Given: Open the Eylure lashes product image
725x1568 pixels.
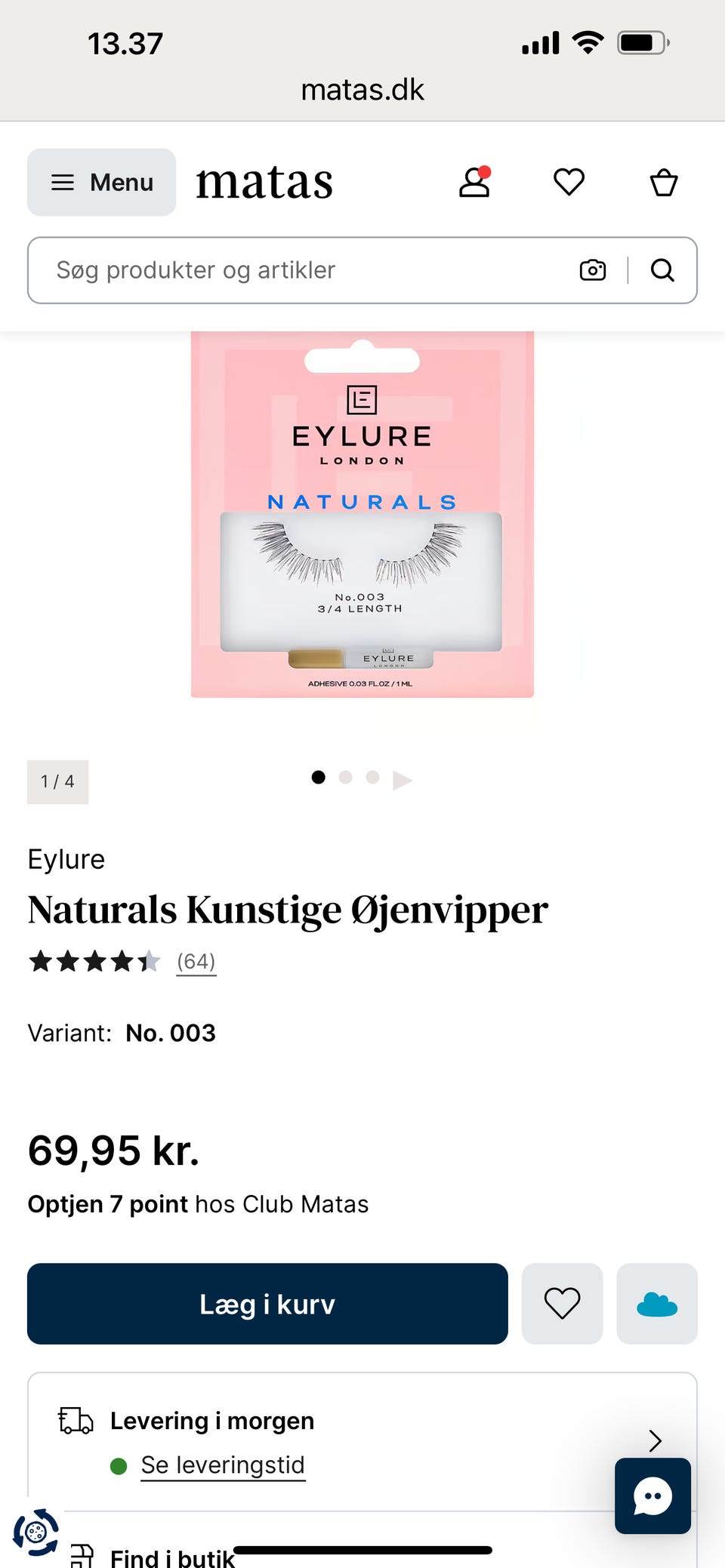Looking at the screenshot, I should (x=362, y=514).
